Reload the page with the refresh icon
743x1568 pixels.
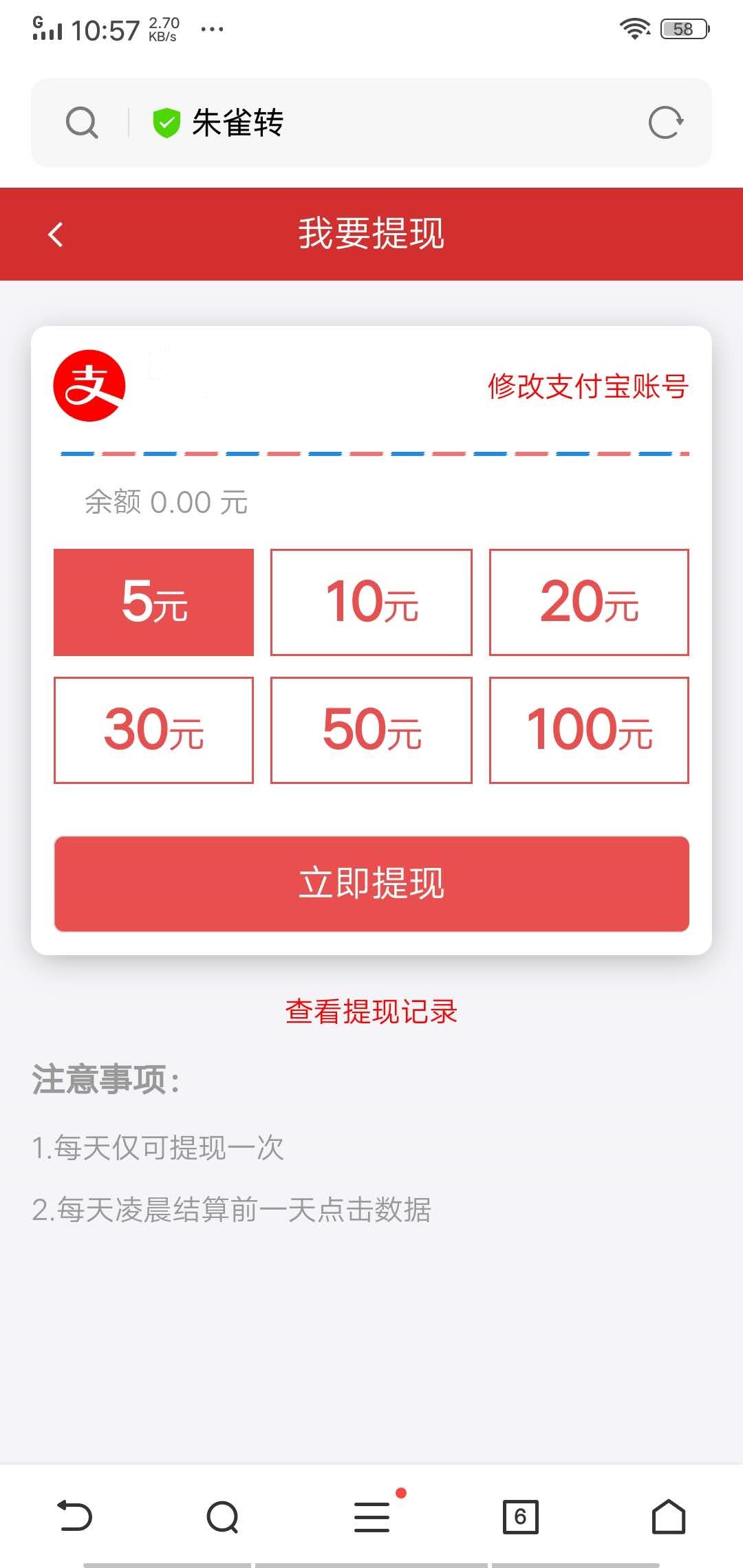click(665, 122)
